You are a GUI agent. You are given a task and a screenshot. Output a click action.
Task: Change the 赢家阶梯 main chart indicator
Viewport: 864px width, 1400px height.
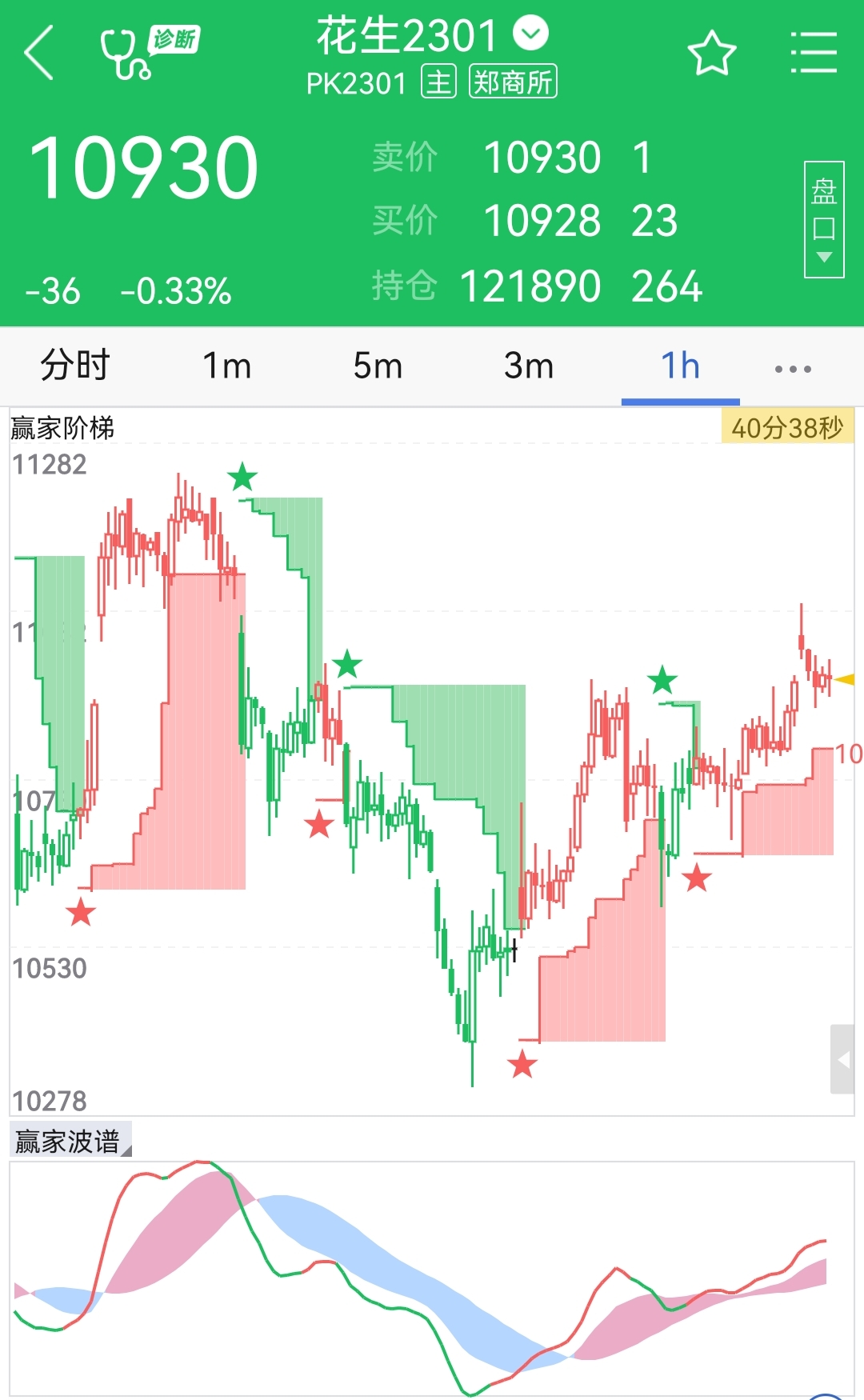click(62, 428)
